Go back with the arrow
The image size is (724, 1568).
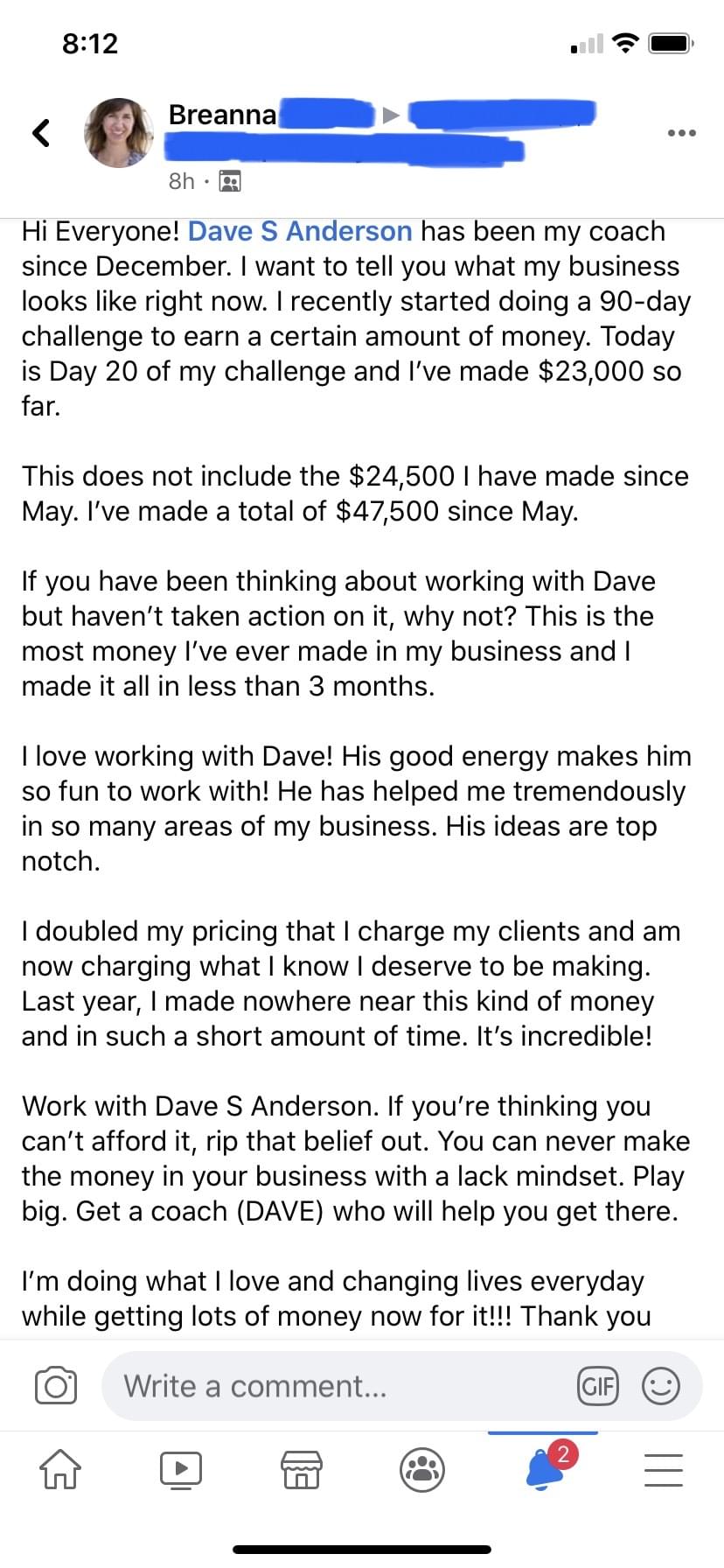click(40, 133)
